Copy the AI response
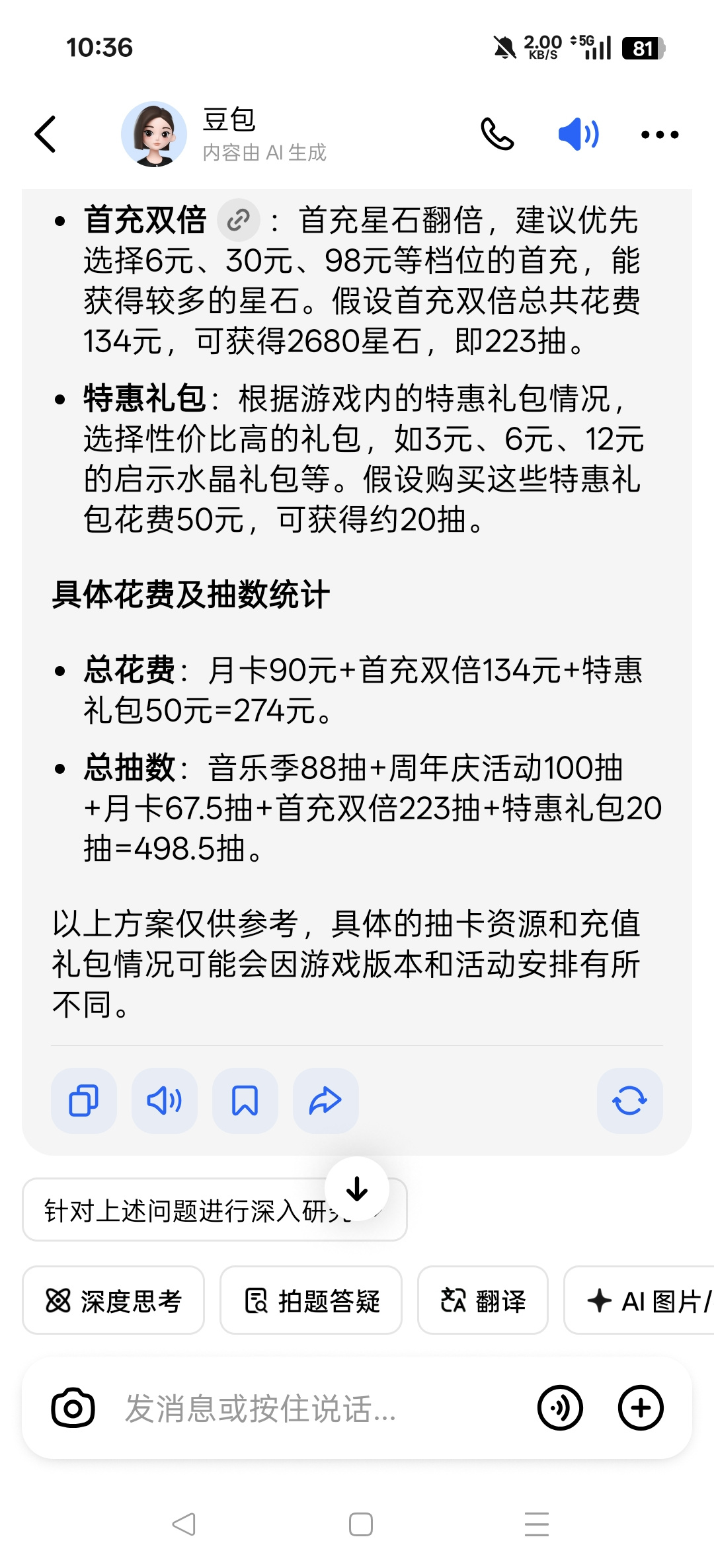This screenshot has width=714, height=1568. point(84,1101)
